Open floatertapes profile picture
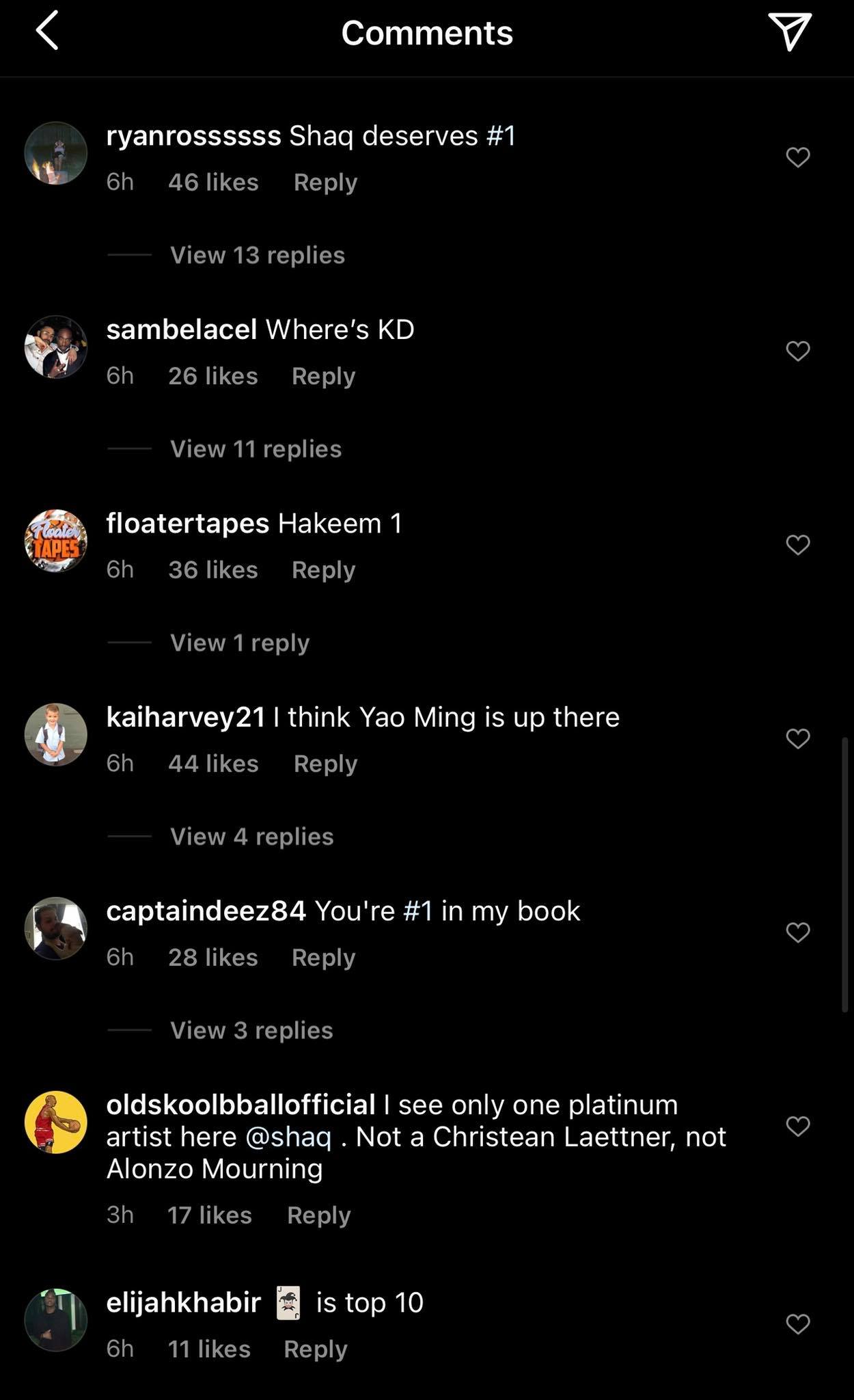Image resolution: width=854 pixels, height=1400 pixels. point(56,541)
